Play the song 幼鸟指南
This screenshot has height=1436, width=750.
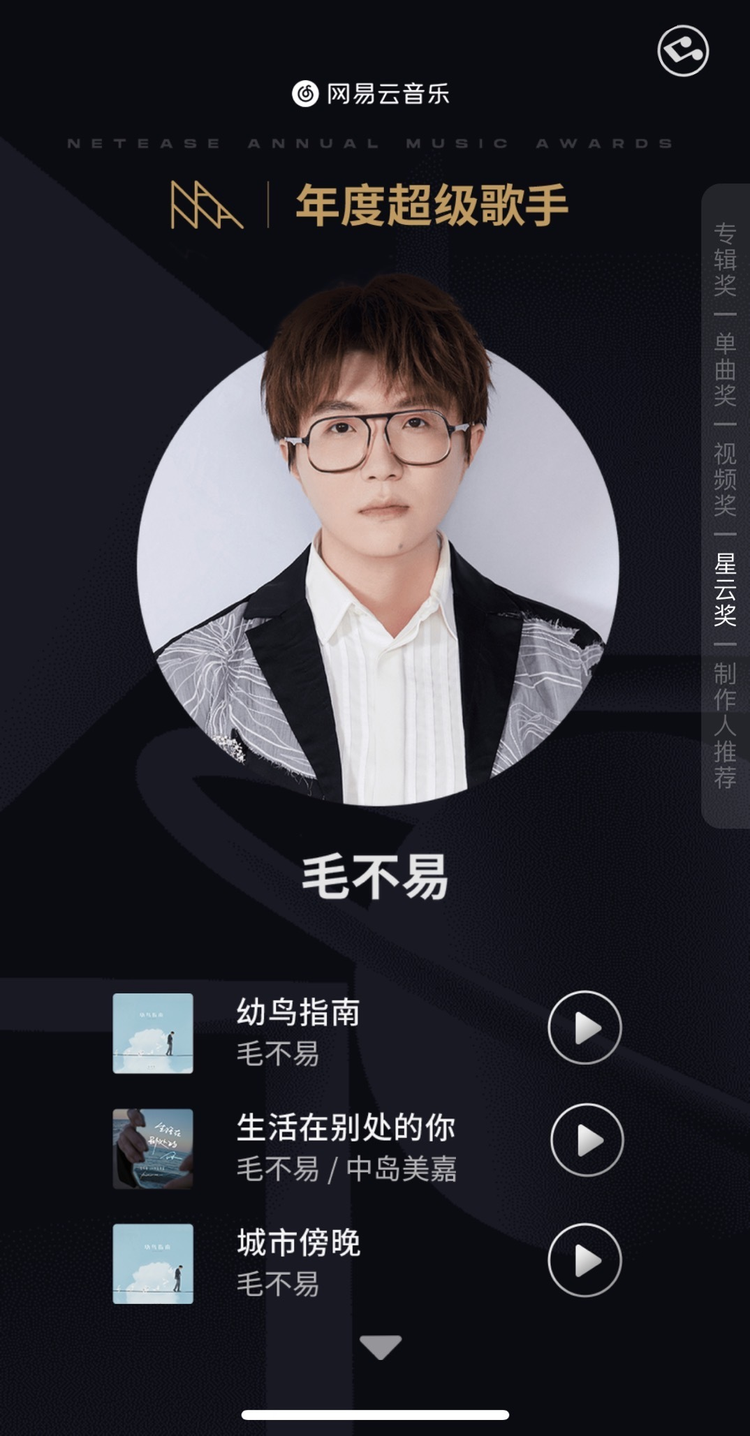tap(585, 1027)
